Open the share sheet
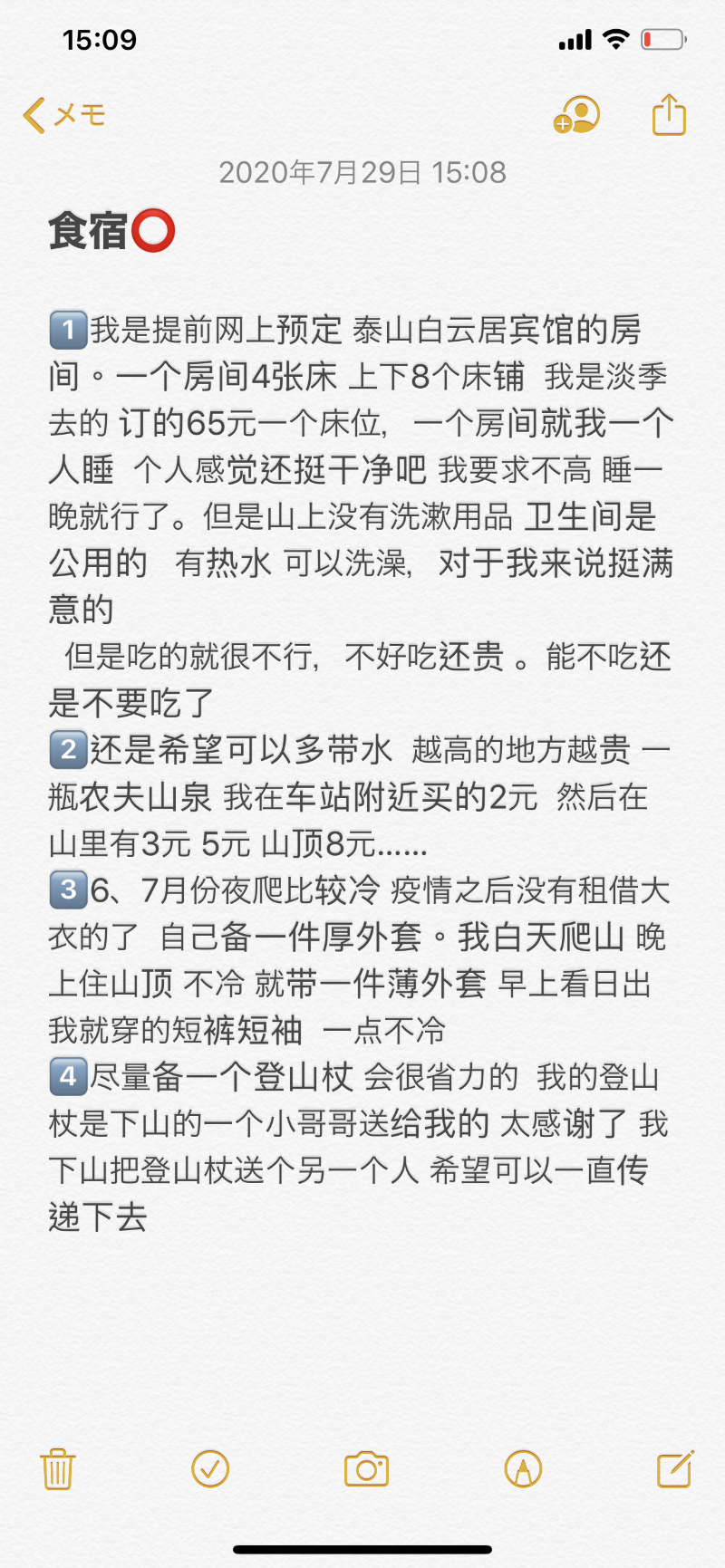725x1568 pixels. [x=669, y=115]
